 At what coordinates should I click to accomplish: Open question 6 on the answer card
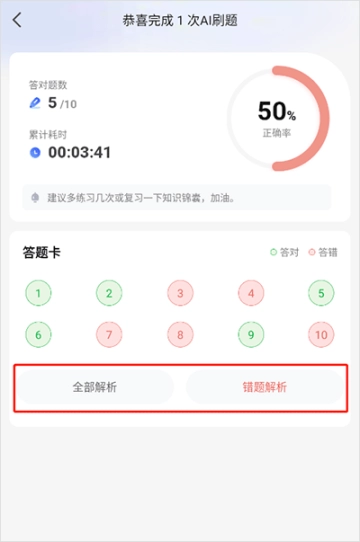tap(38, 335)
